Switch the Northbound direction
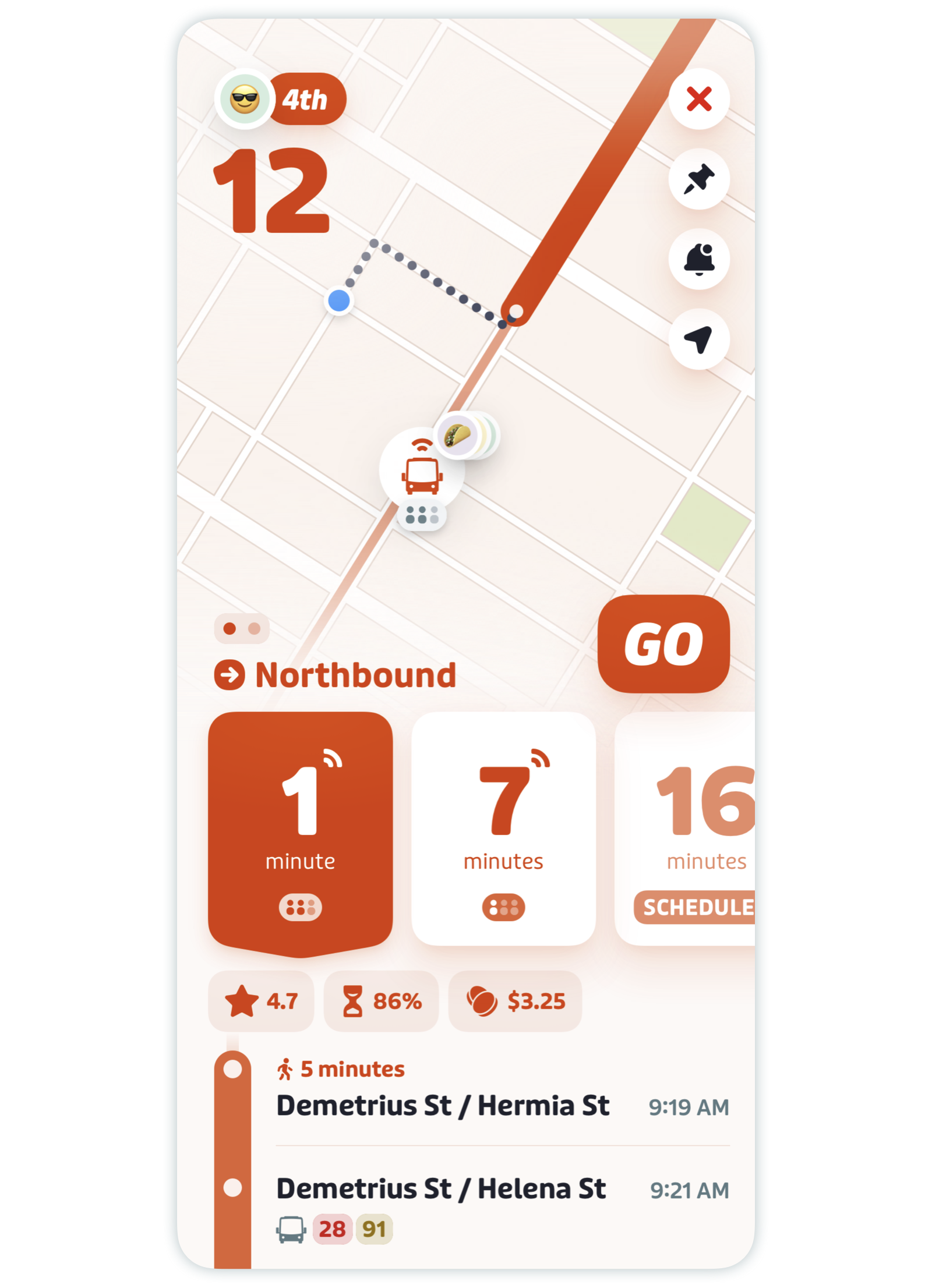 click(x=336, y=675)
